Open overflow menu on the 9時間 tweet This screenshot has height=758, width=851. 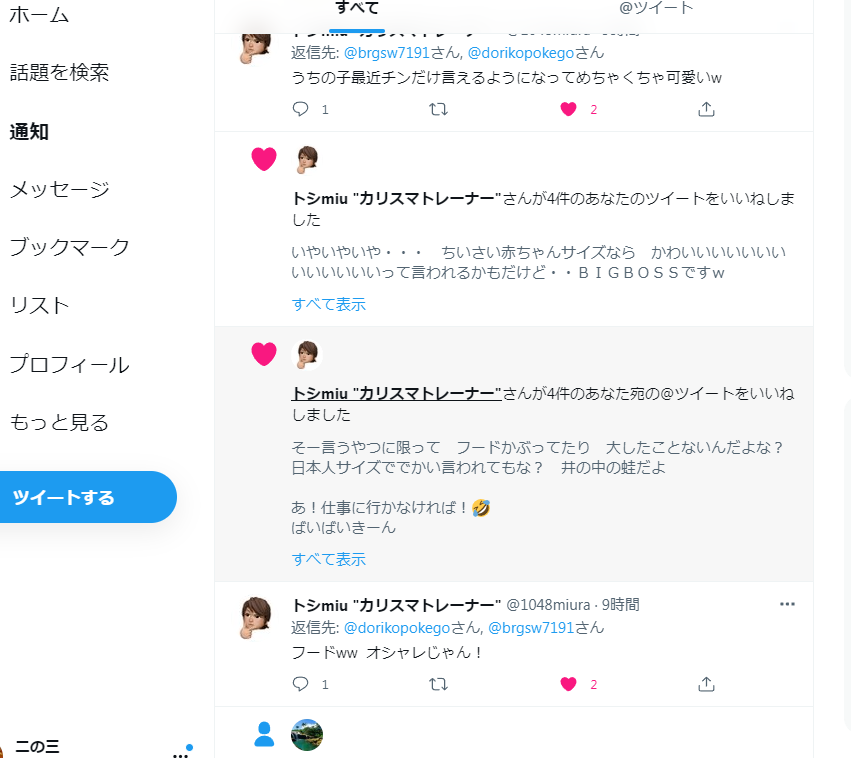787,604
